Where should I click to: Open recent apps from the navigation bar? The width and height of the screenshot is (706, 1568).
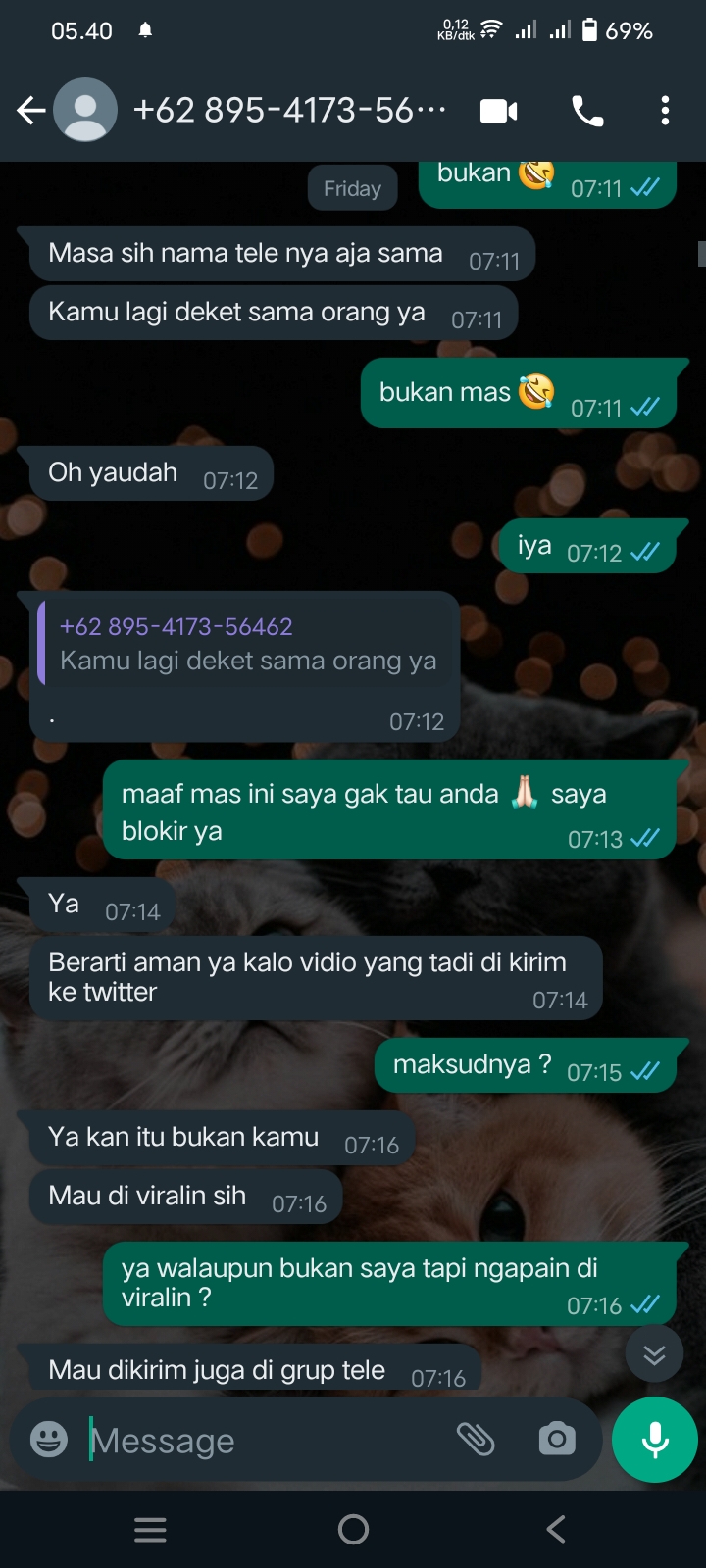[150, 1530]
